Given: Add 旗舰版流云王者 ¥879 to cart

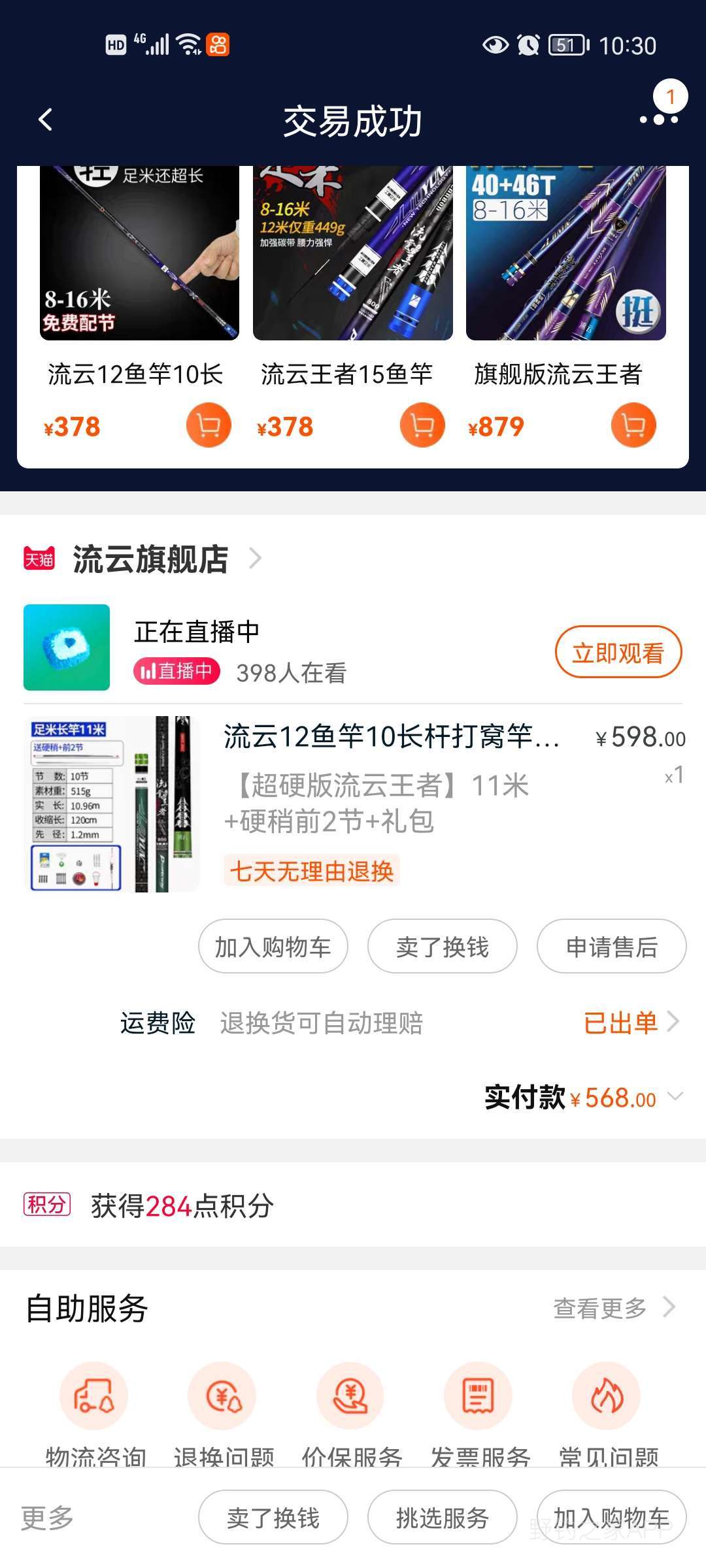Looking at the screenshot, I should (633, 426).
